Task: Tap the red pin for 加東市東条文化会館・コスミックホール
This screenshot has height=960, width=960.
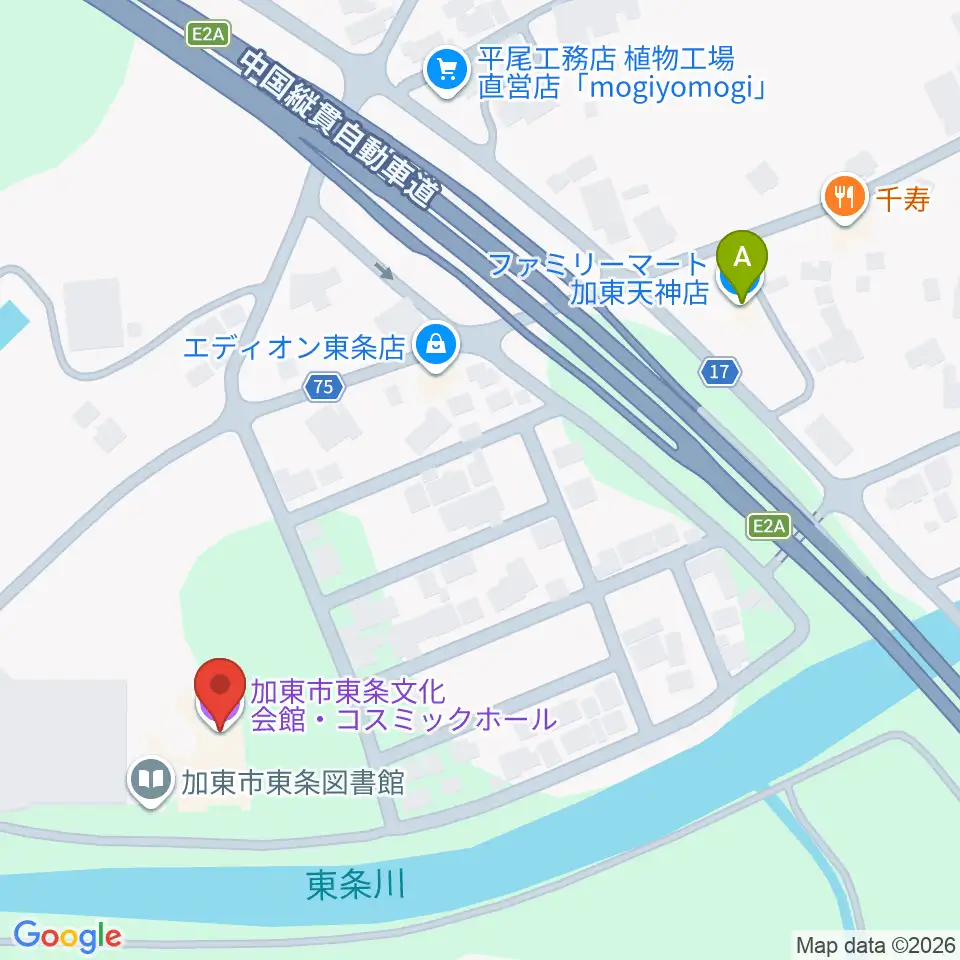Action: (x=220, y=694)
